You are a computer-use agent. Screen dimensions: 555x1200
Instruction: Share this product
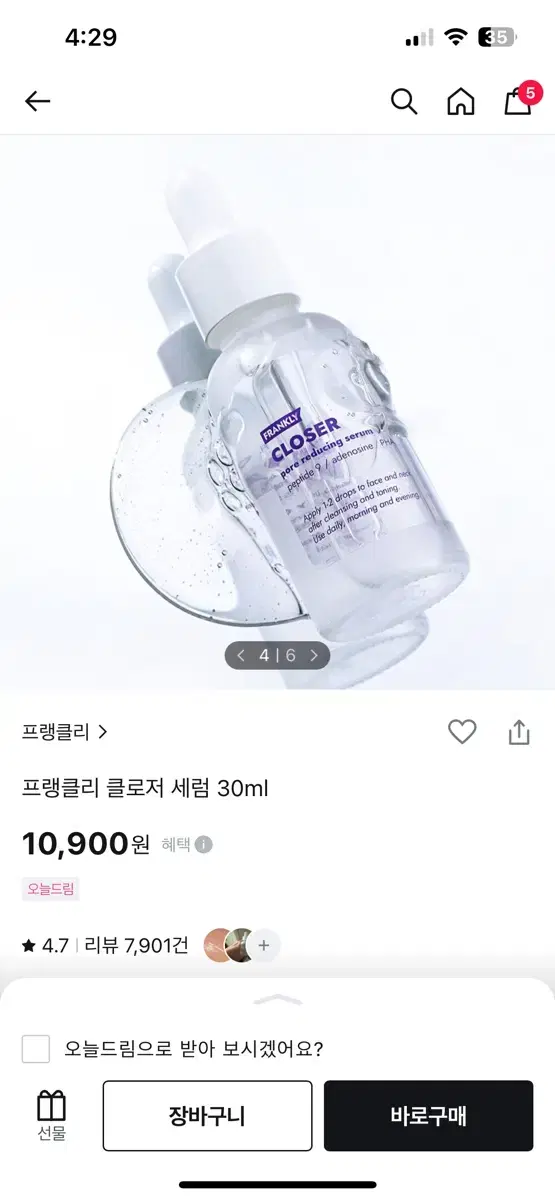point(519,732)
